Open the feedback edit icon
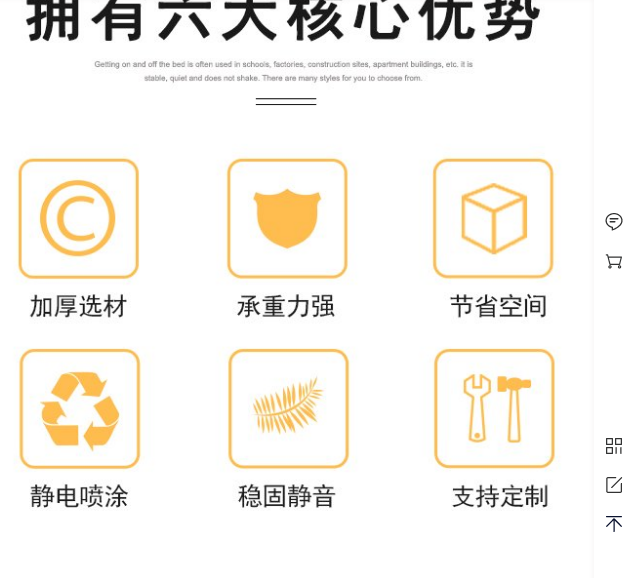This screenshot has height=578, width=634. [x=614, y=485]
